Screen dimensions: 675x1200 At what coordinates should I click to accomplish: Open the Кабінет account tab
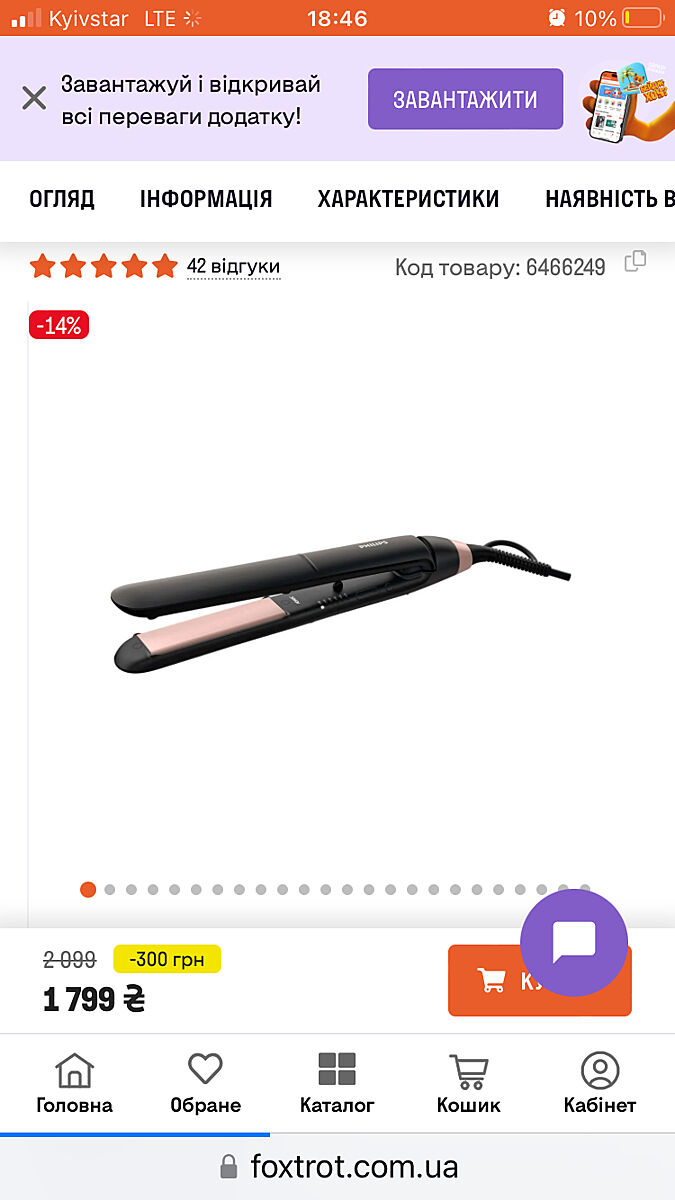600,1084
